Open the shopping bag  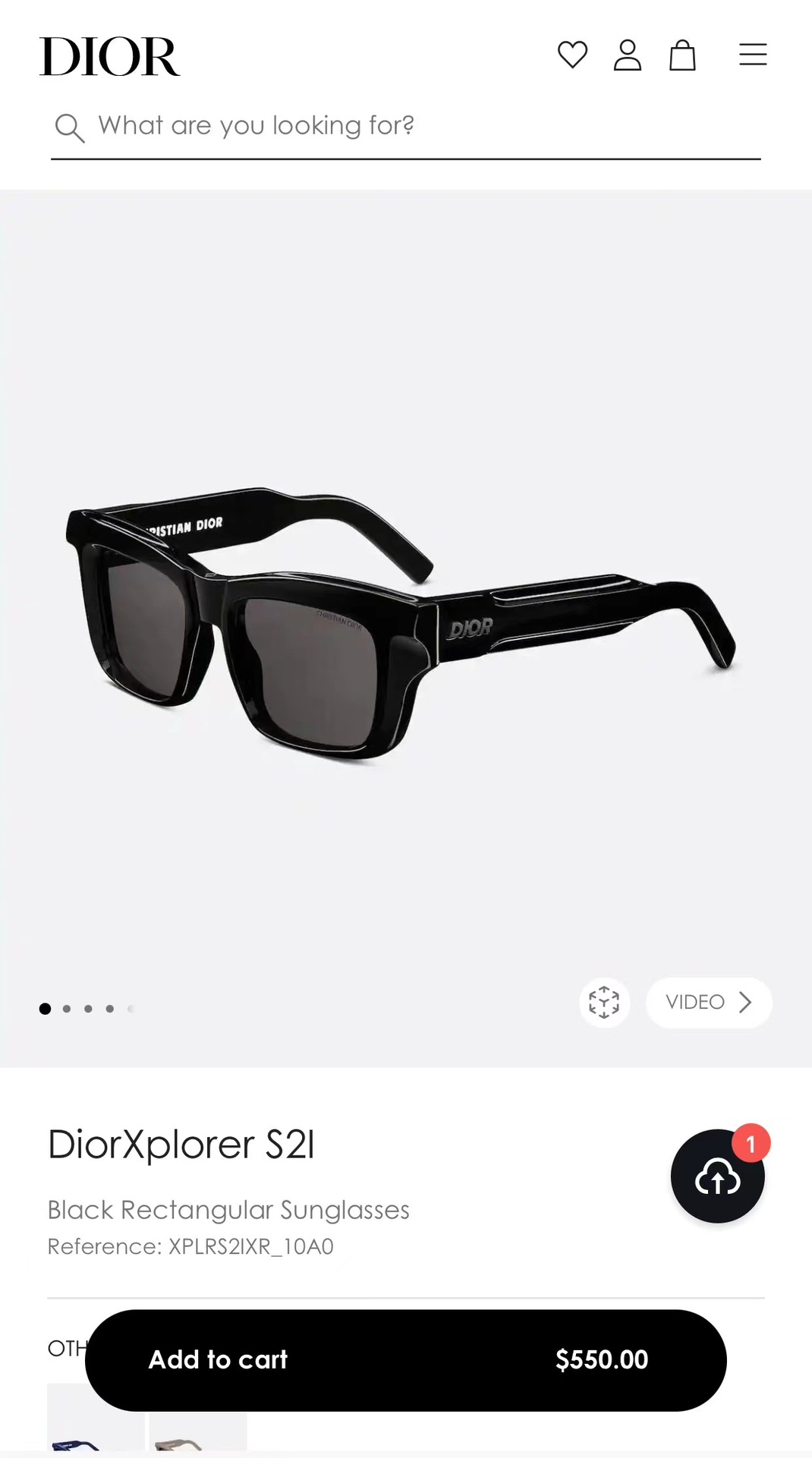pyautogui.click(x=682, y=55)
